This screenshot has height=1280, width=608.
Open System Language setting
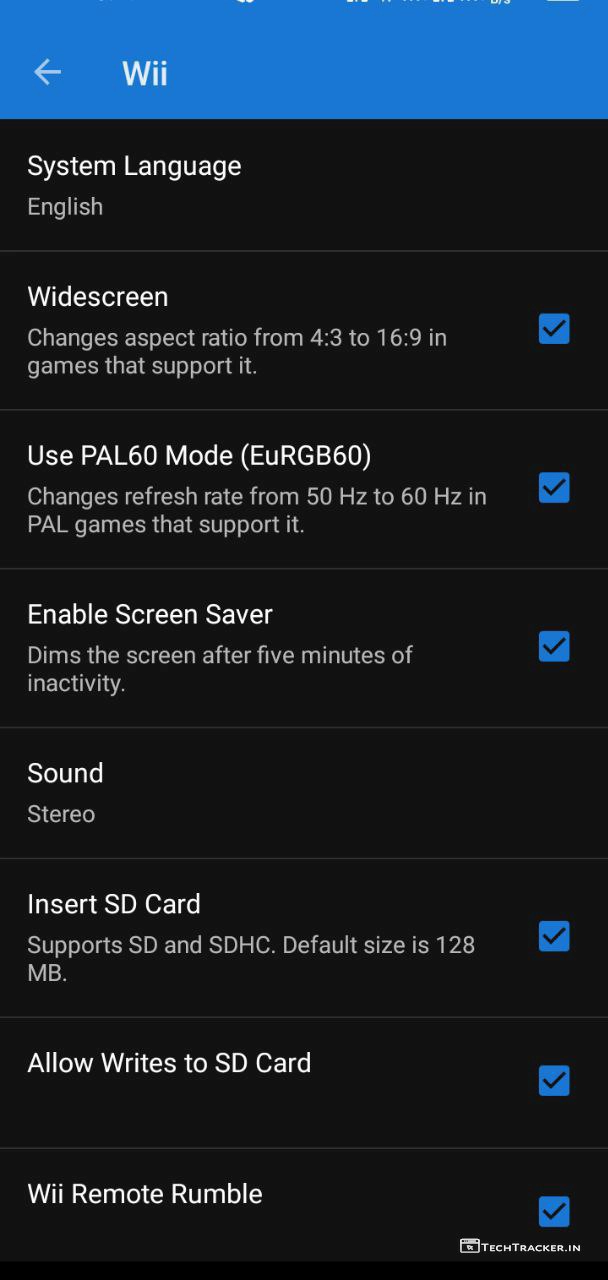[134, 185]
